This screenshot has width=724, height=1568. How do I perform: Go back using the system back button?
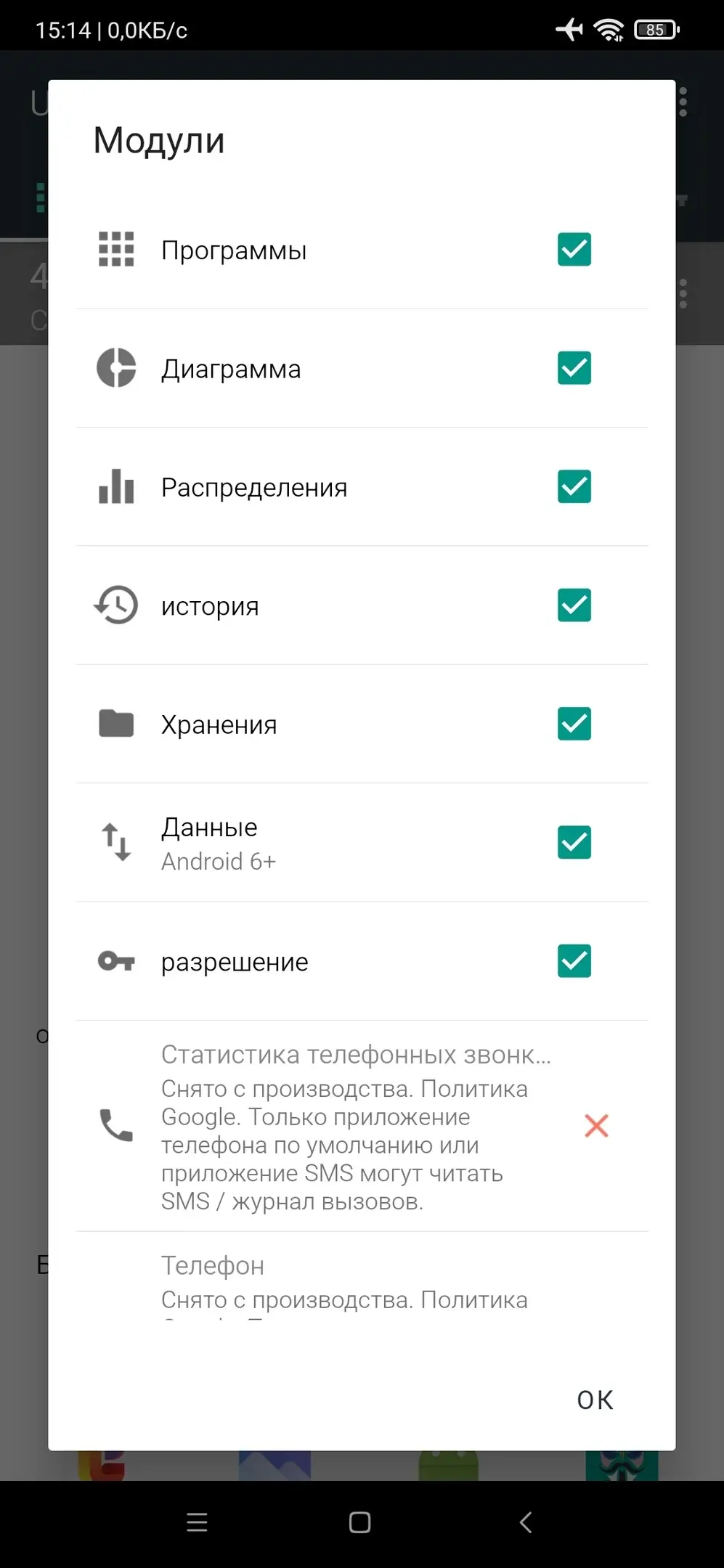point(526,1522)
